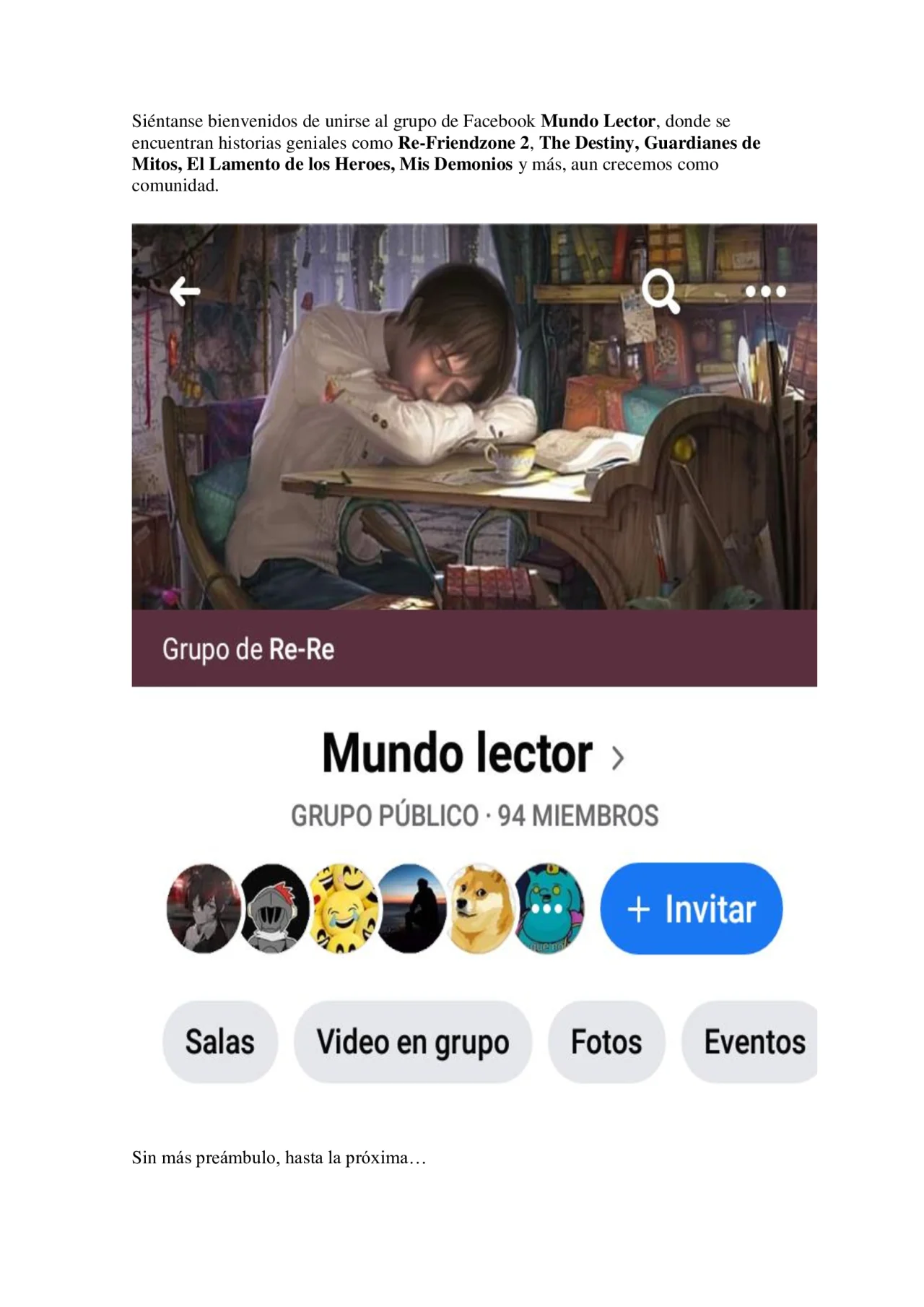Click the Invitar button

(x=691, y=910)
